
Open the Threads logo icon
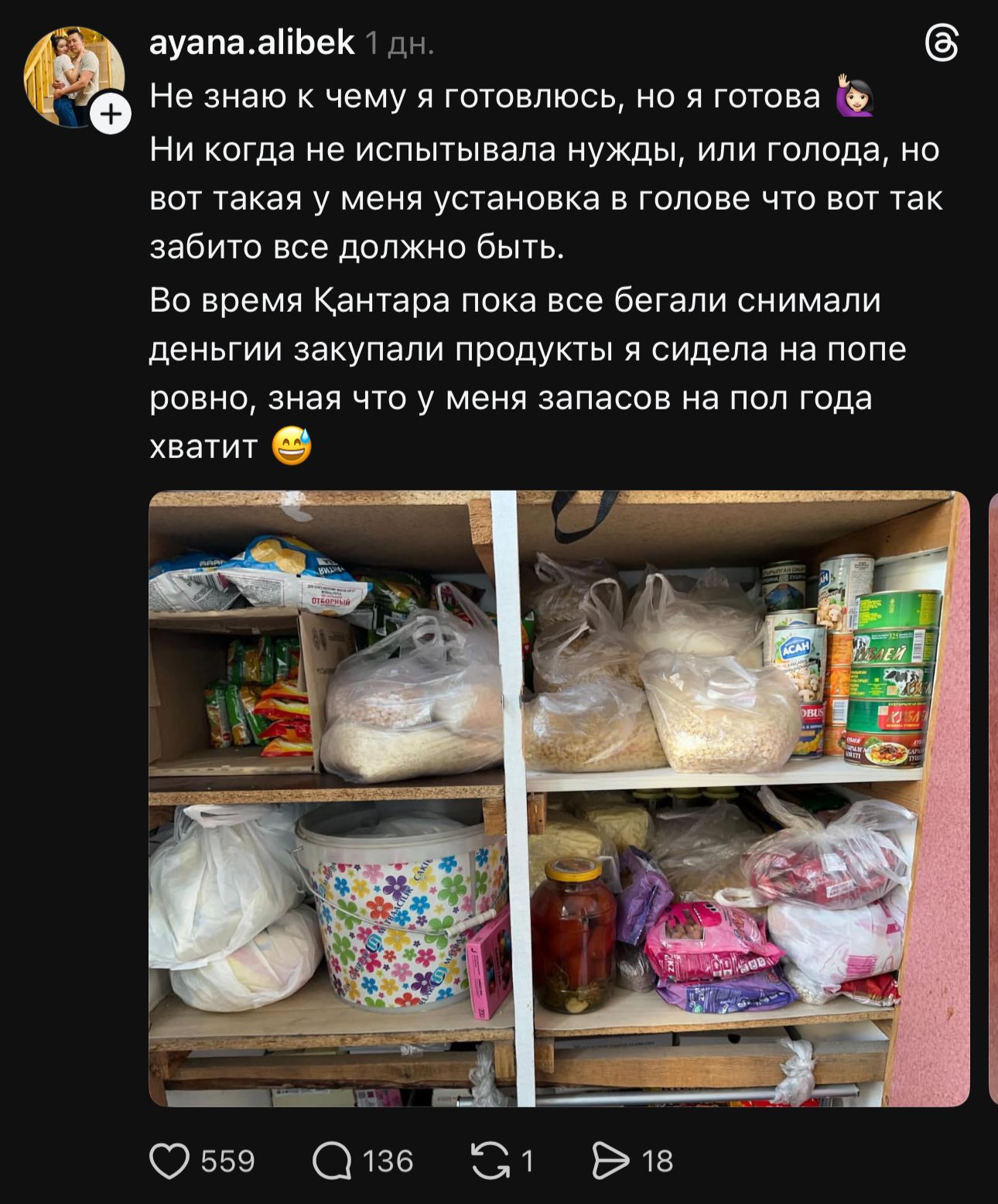942,43
